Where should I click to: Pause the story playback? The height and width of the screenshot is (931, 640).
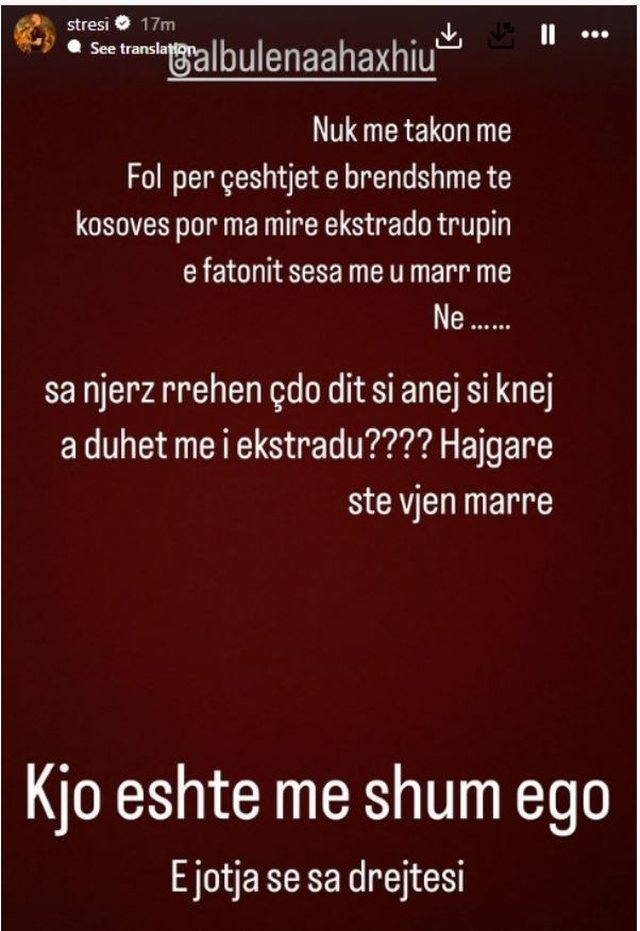548,35
